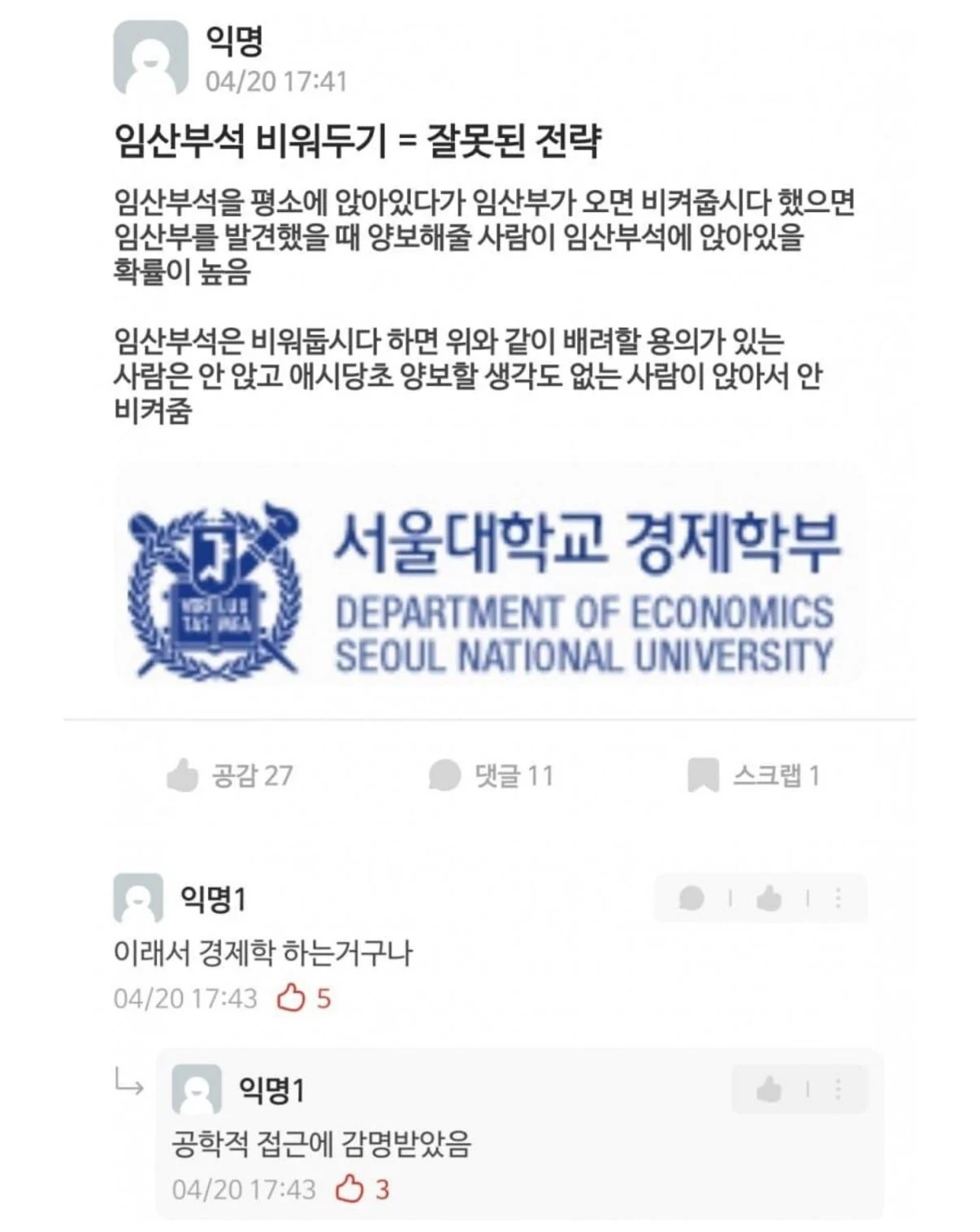Tap the 공감 27 like button
This screenshot has width=980, height=1232.
click(x=228, y=775)
